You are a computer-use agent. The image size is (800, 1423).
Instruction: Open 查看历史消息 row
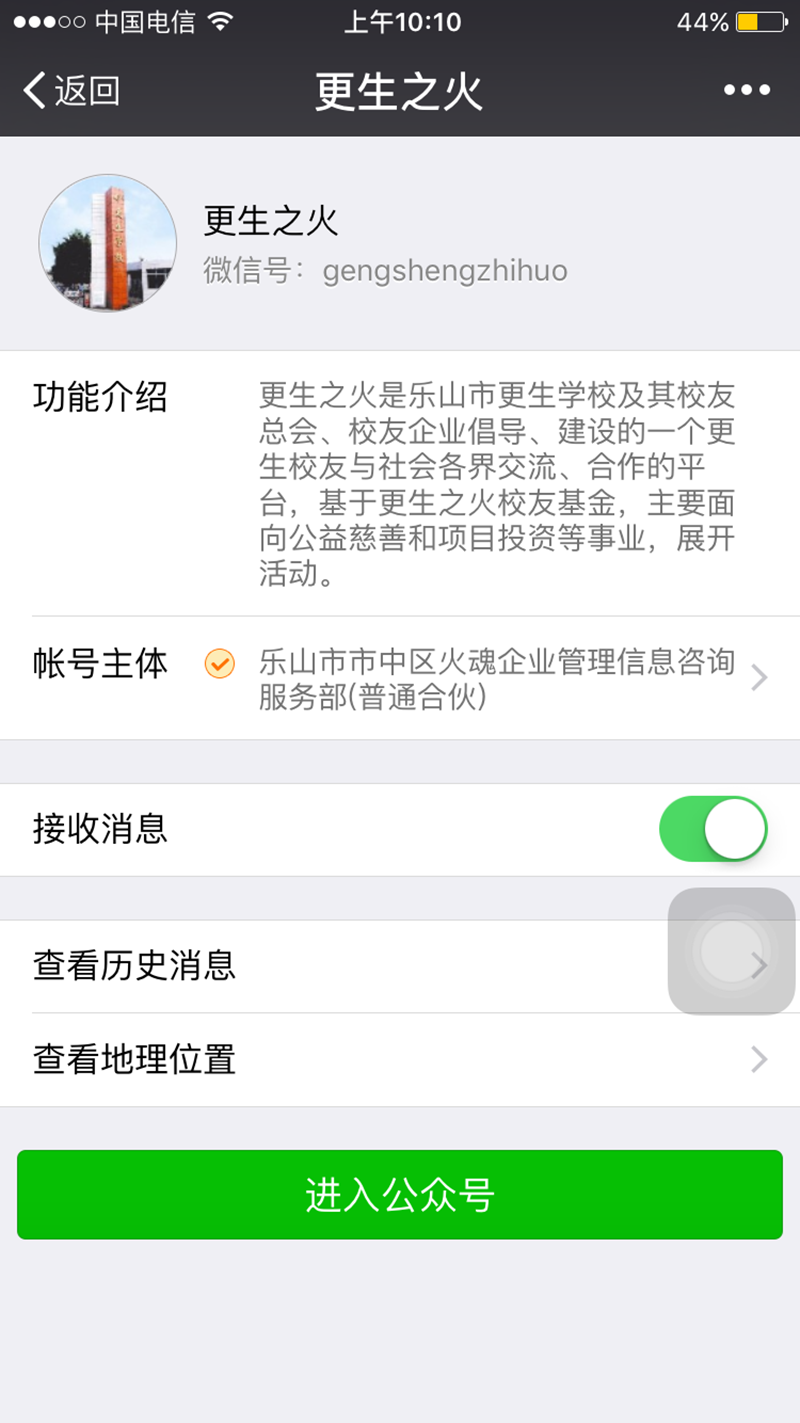[330, 966]
